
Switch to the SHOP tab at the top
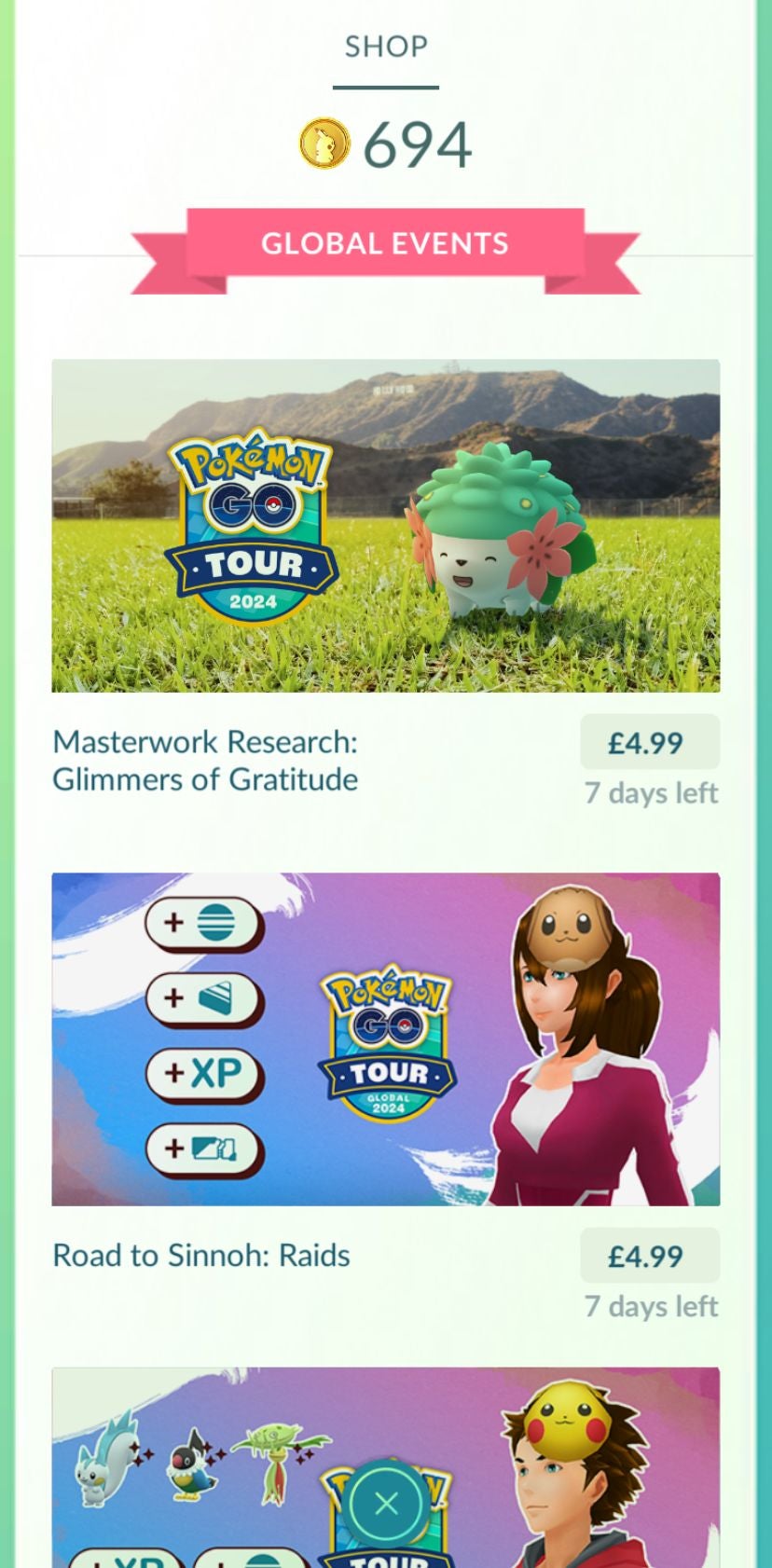point(385,47)
